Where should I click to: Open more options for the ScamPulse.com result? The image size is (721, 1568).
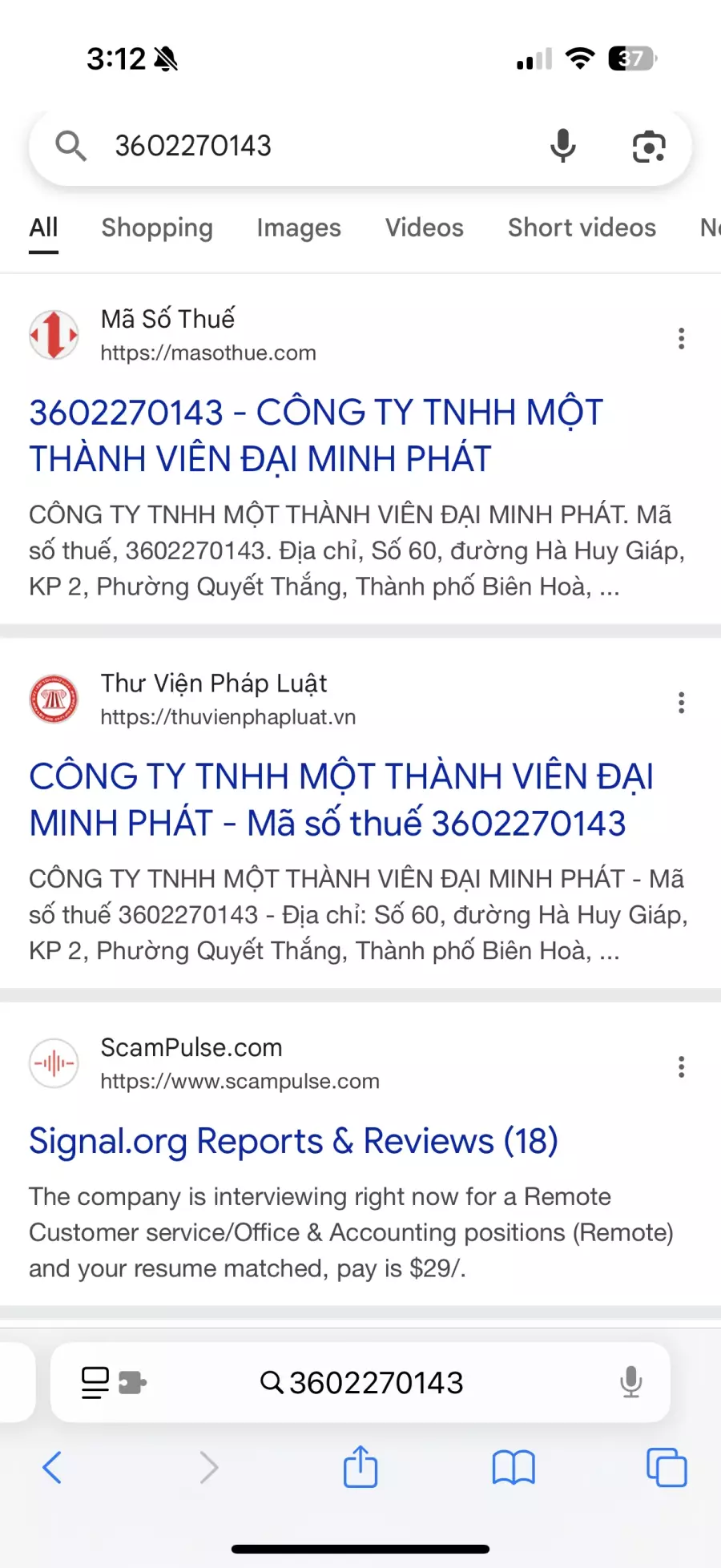[x=682, y=1066]
